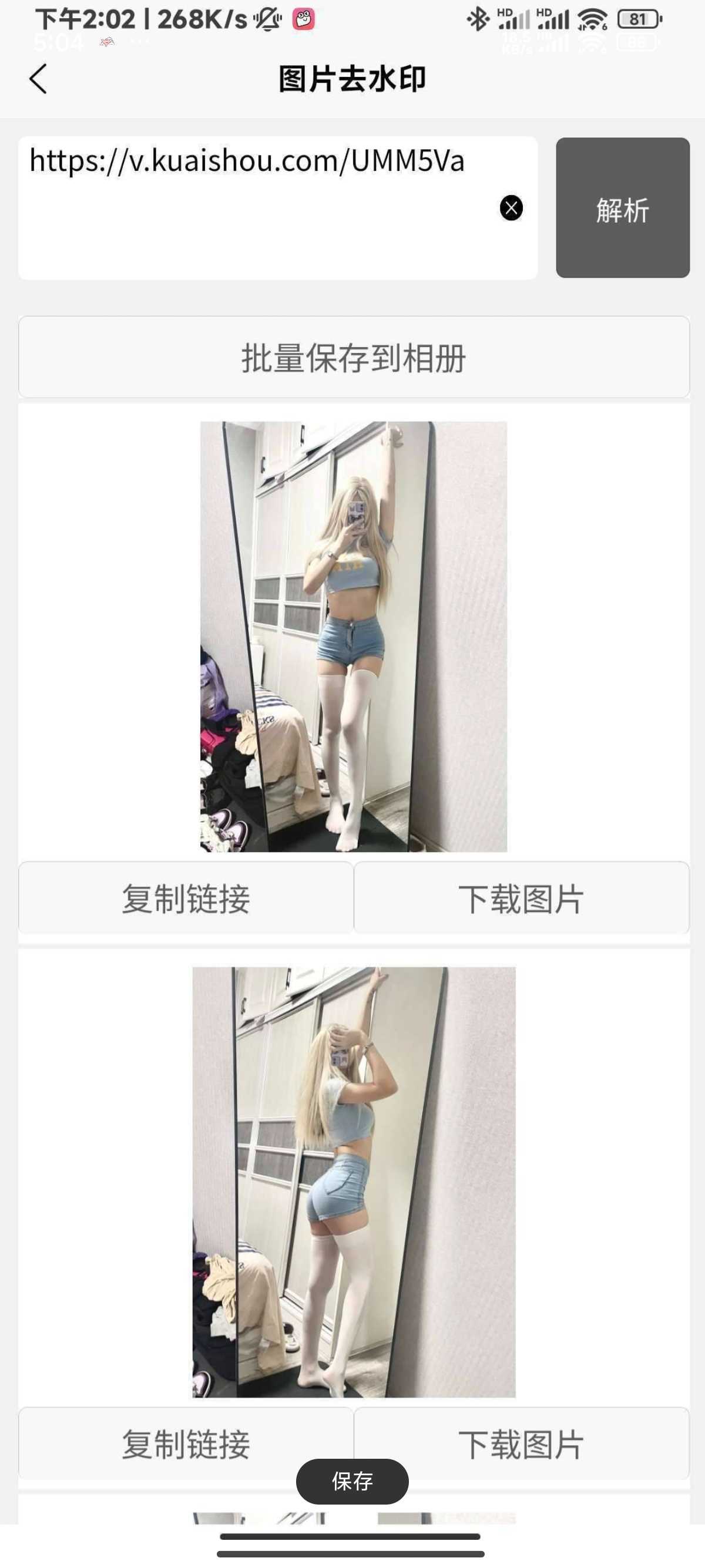Tap the 解析 parse button

coord(622,208)
